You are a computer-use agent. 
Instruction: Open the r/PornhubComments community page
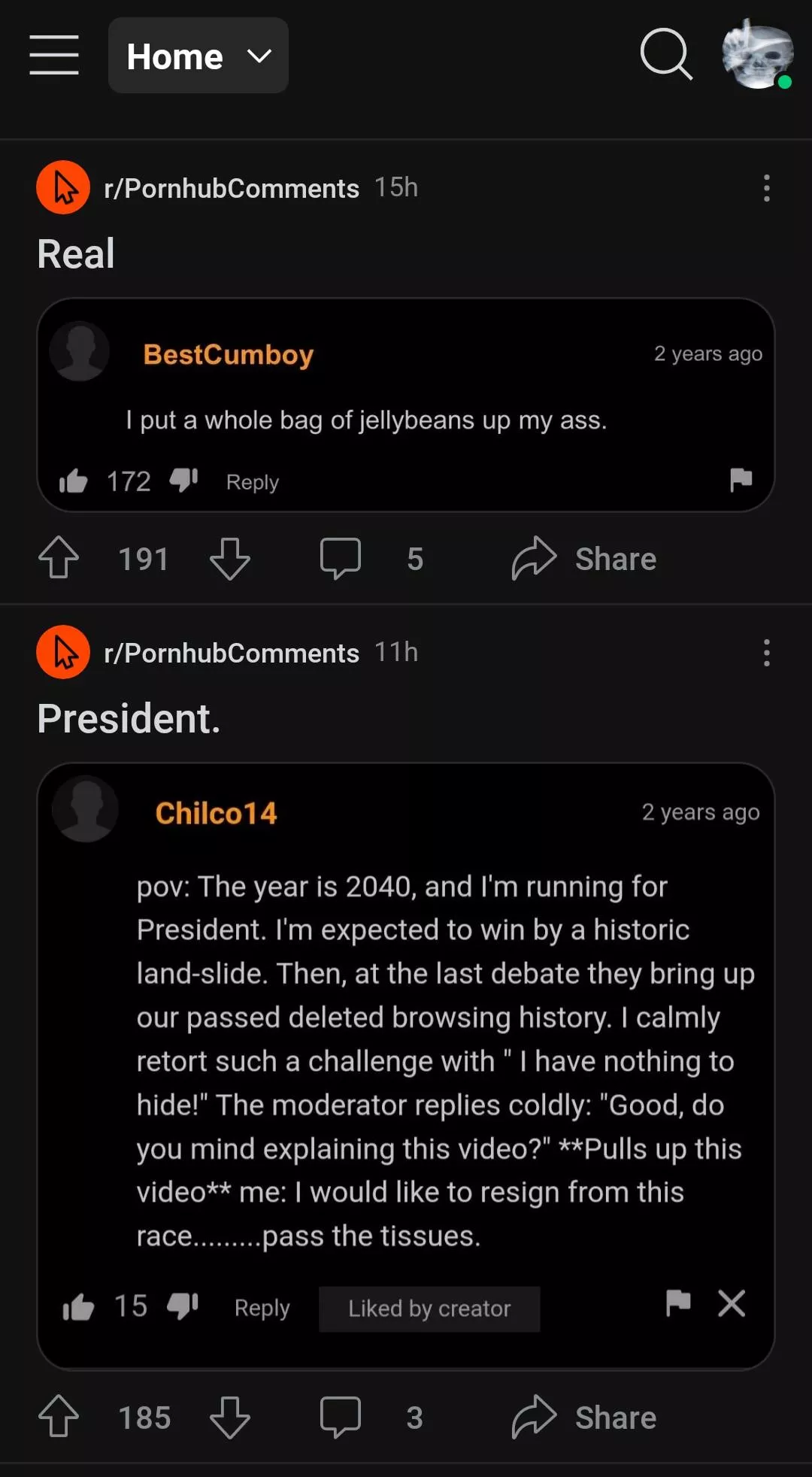(x=232, y=188)
